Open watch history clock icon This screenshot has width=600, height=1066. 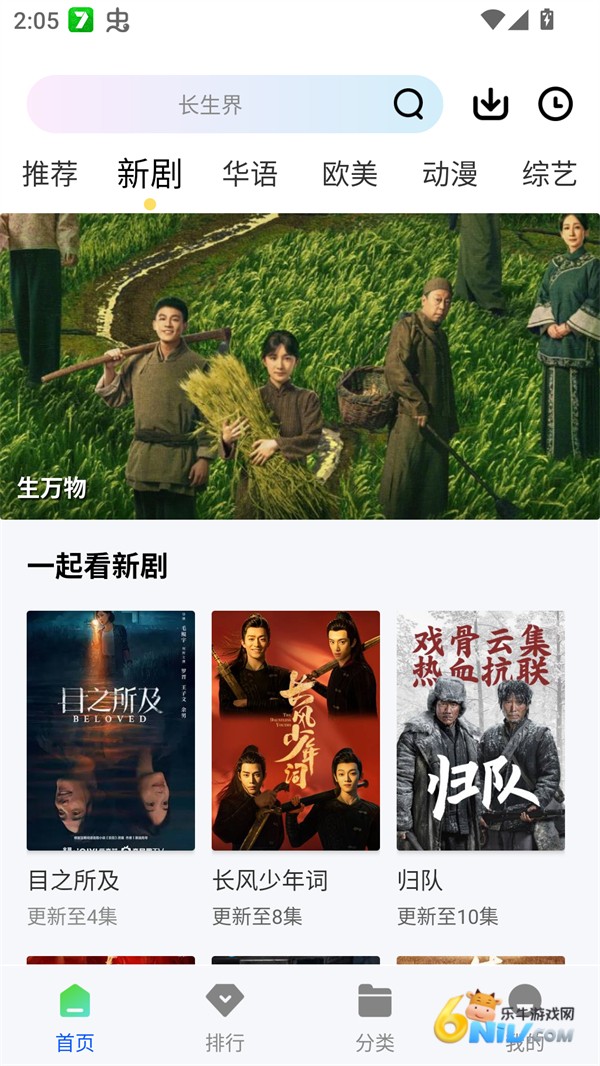tap(555, 104)
